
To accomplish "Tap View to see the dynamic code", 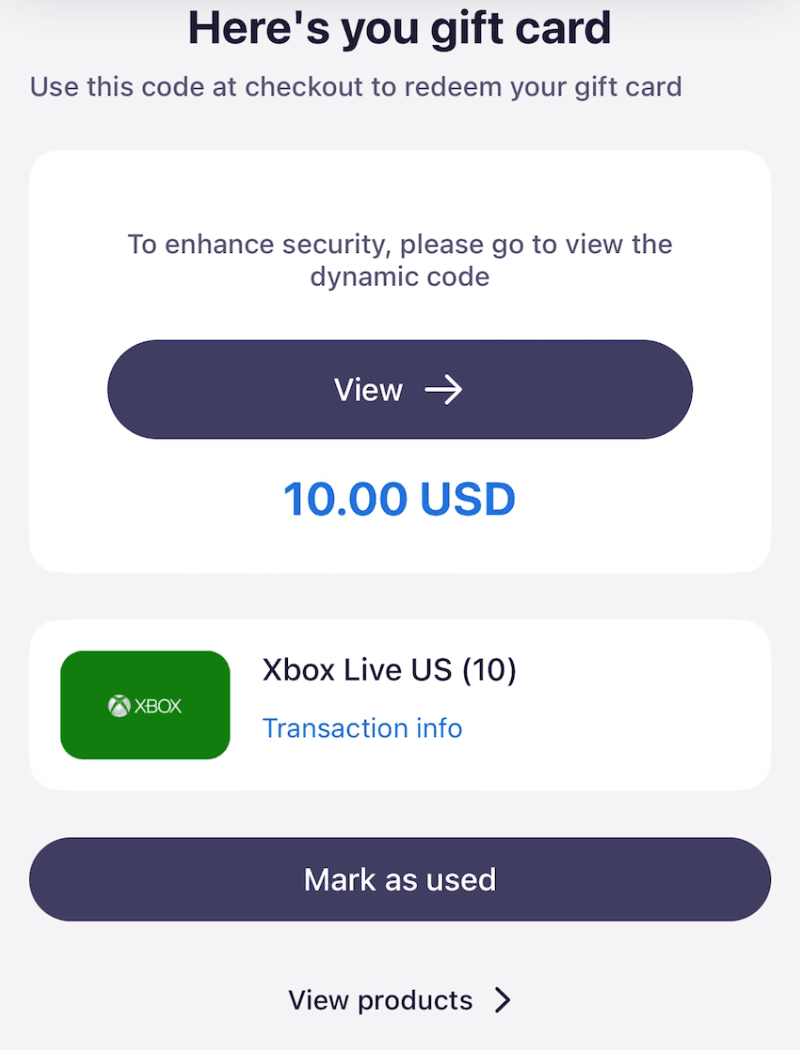I will pos(399,389).
